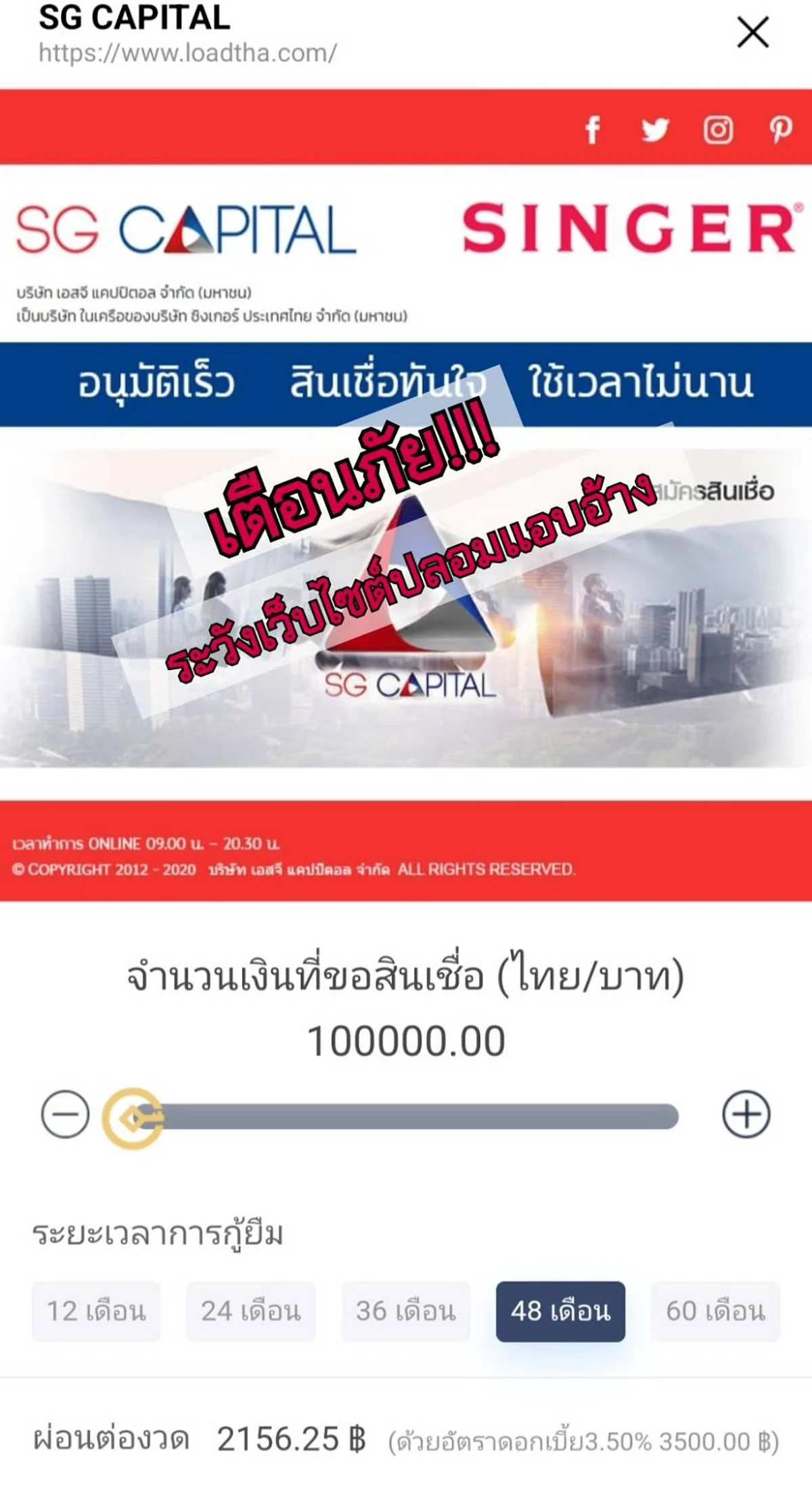Select the 12 เดือน loan period
The image size is (812, 1489).
point(96,1311)
